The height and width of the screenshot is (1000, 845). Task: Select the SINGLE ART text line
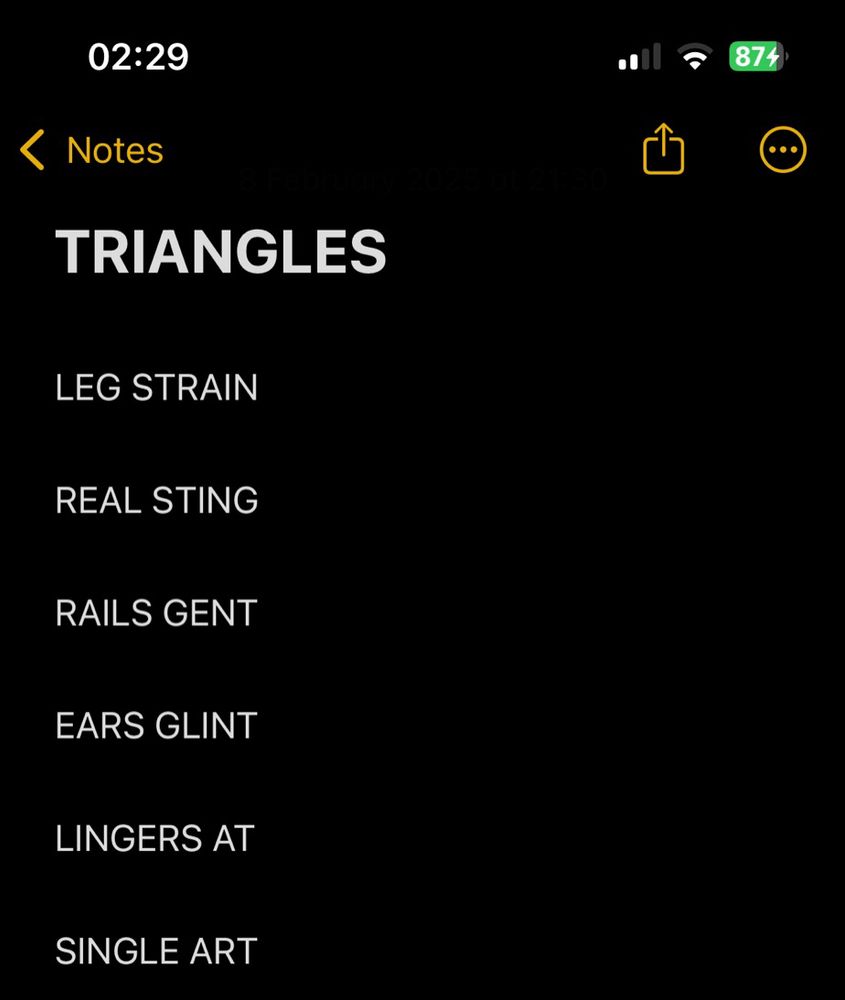[156, 951]
